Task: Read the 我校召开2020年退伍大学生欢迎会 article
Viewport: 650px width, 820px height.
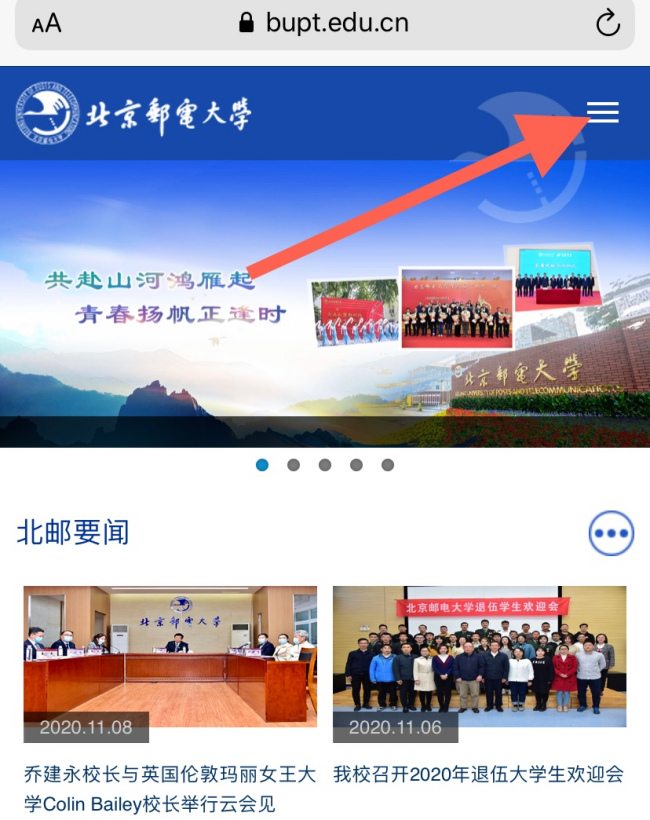Action: tap(478, 774)
